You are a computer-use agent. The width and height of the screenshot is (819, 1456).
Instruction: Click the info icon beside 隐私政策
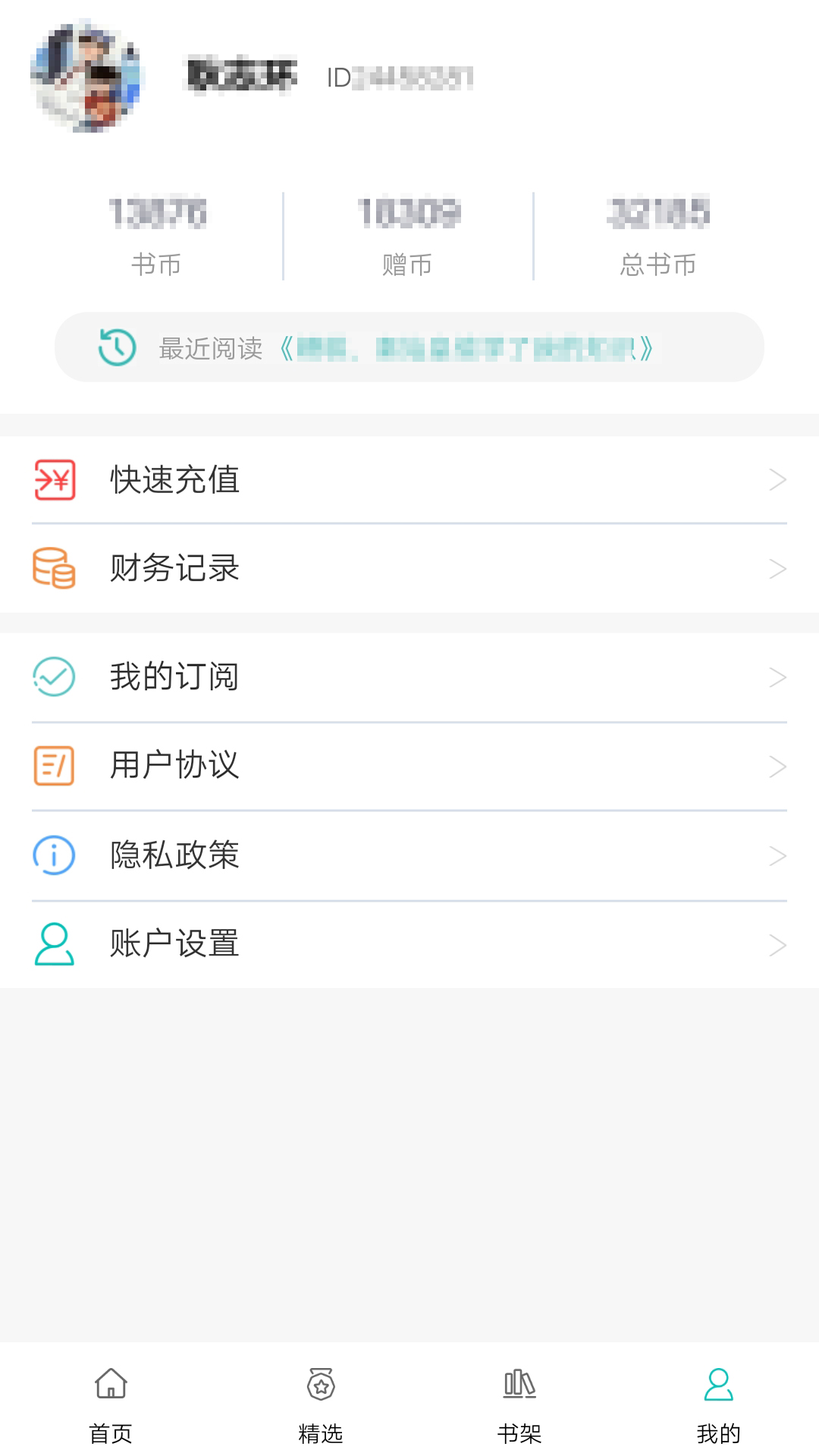(x=53, y=855)
